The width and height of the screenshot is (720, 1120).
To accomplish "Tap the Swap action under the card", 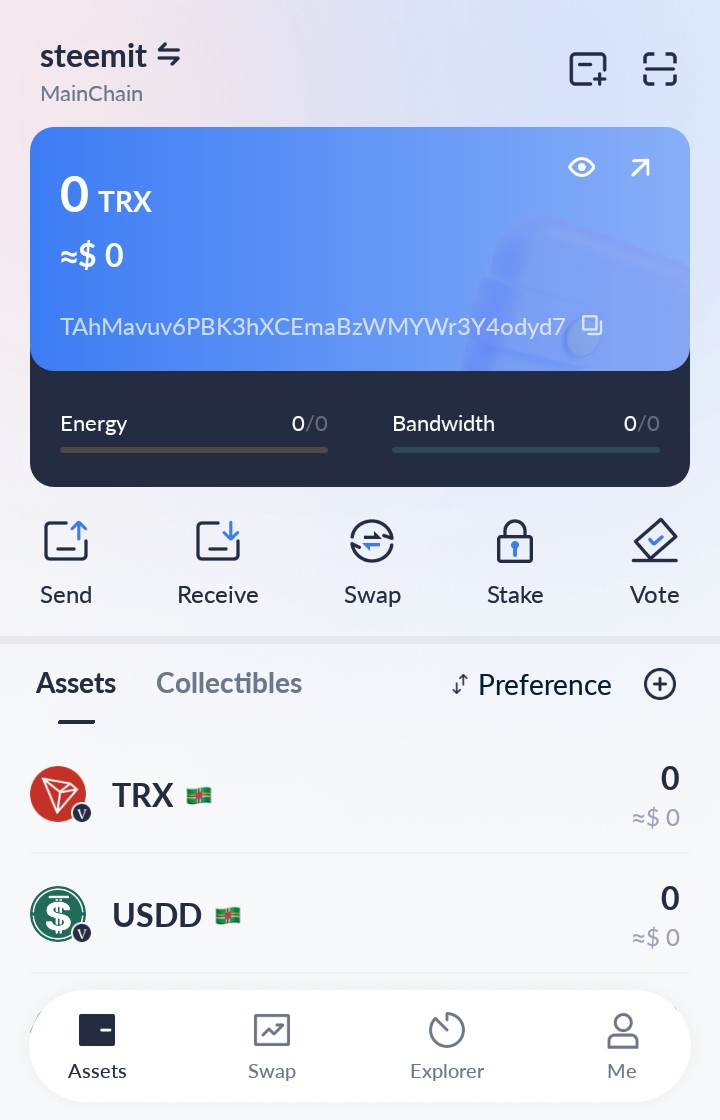I will 372,563.
